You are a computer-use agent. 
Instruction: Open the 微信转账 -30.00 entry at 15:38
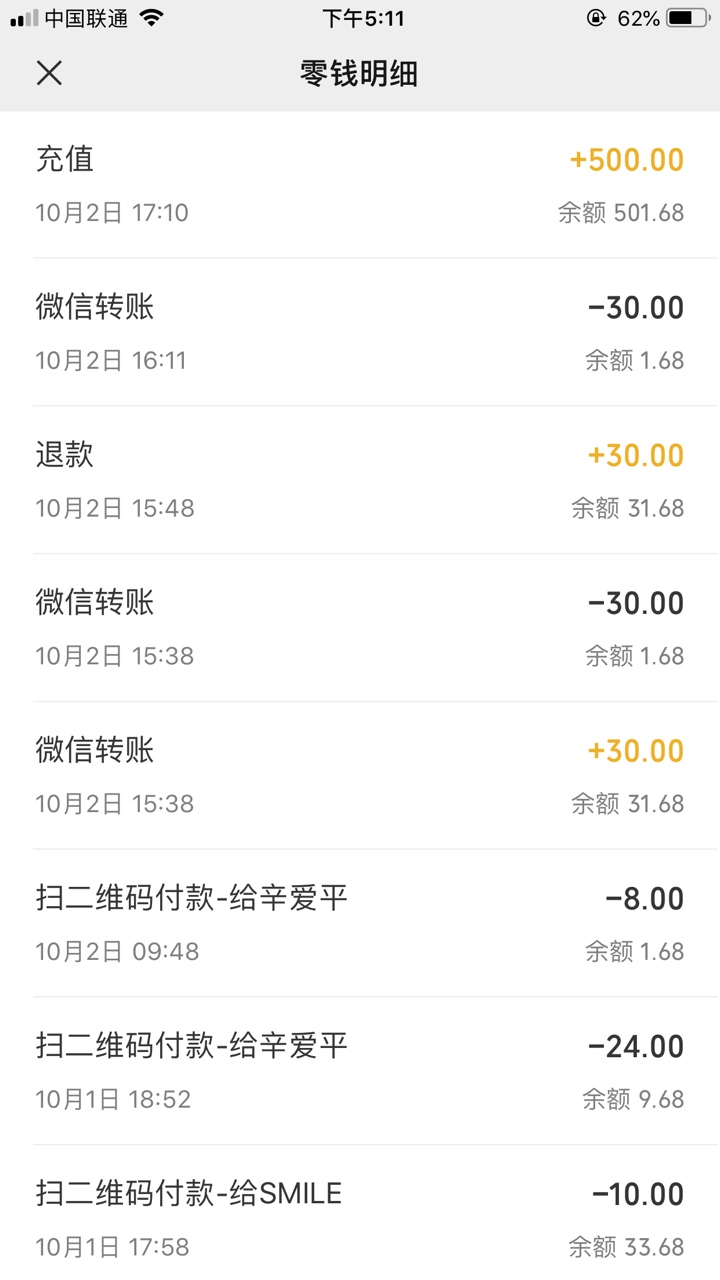[x=360, y=628]
